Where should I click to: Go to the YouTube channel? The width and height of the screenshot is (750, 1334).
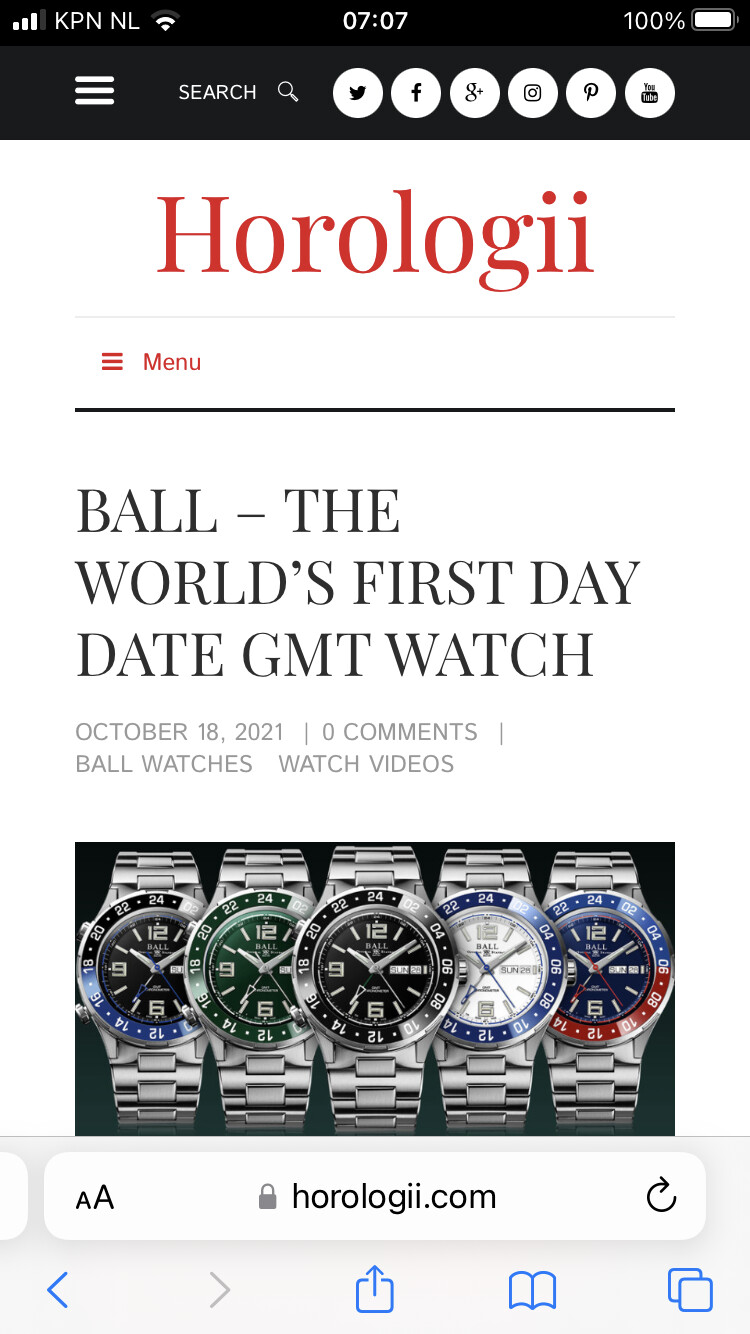click(650, 93)
